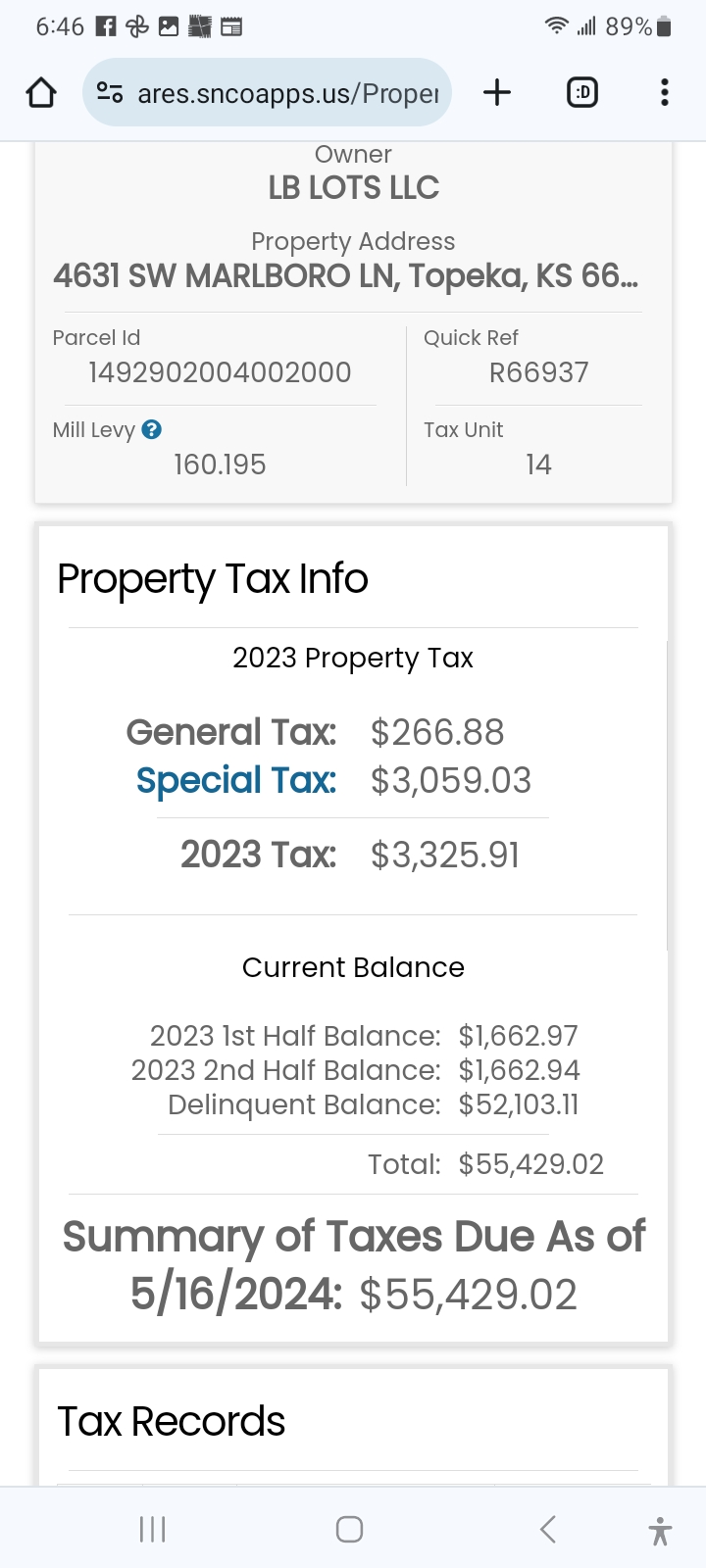Go to the browser home page
The image size is (706, 1568).
pyautogui.click(x=41, y=93)
